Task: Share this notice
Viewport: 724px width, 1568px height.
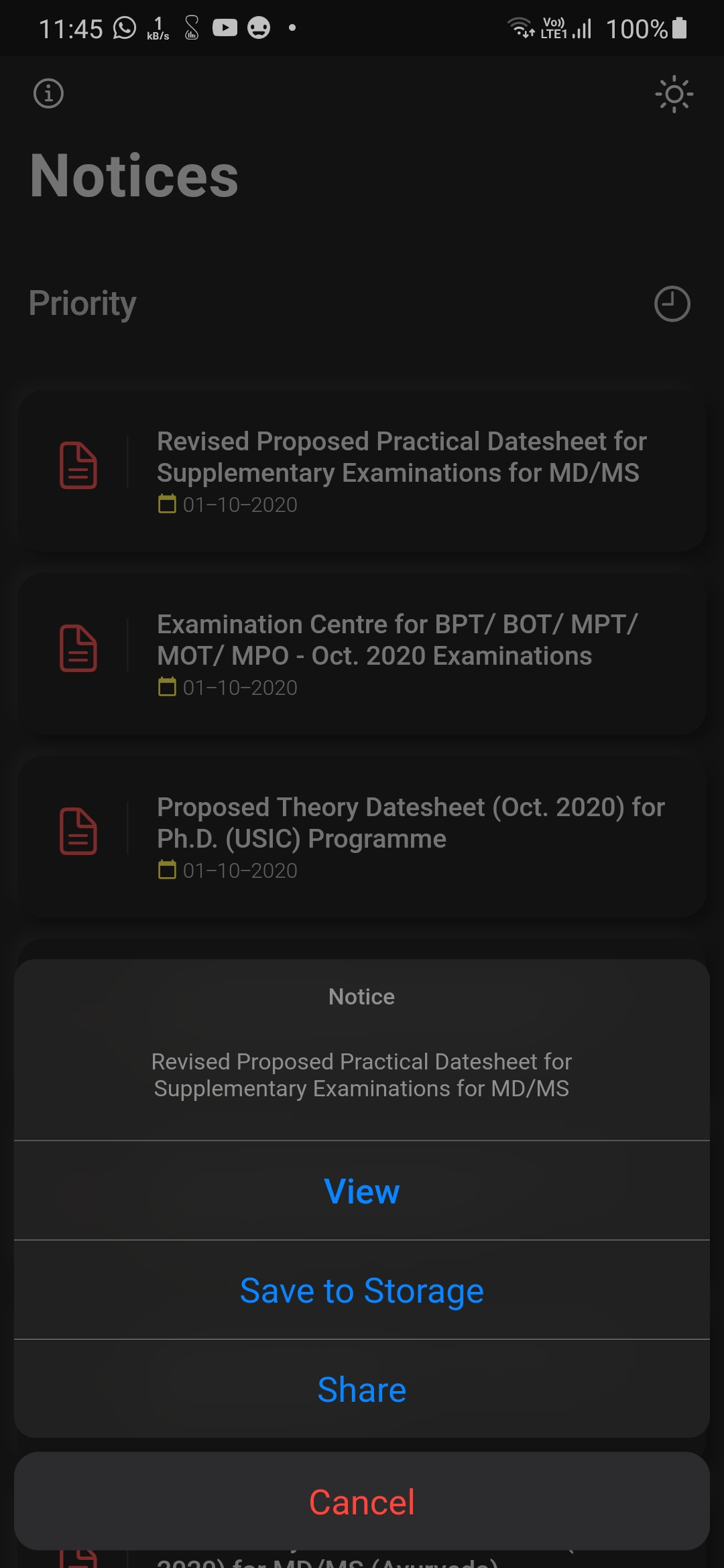Action: (362, 1389)
